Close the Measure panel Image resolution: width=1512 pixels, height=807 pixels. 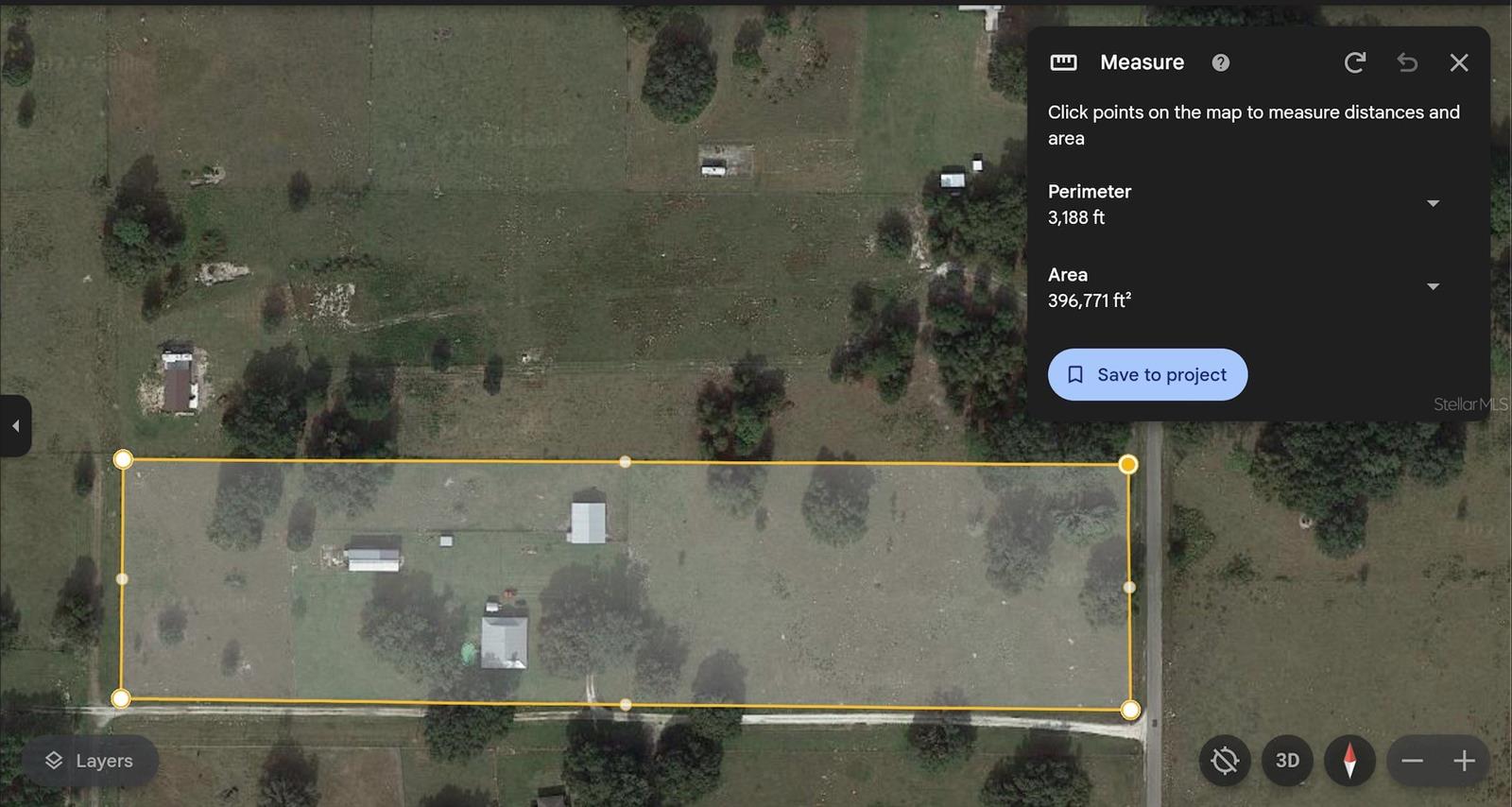tap(1459, 62)
